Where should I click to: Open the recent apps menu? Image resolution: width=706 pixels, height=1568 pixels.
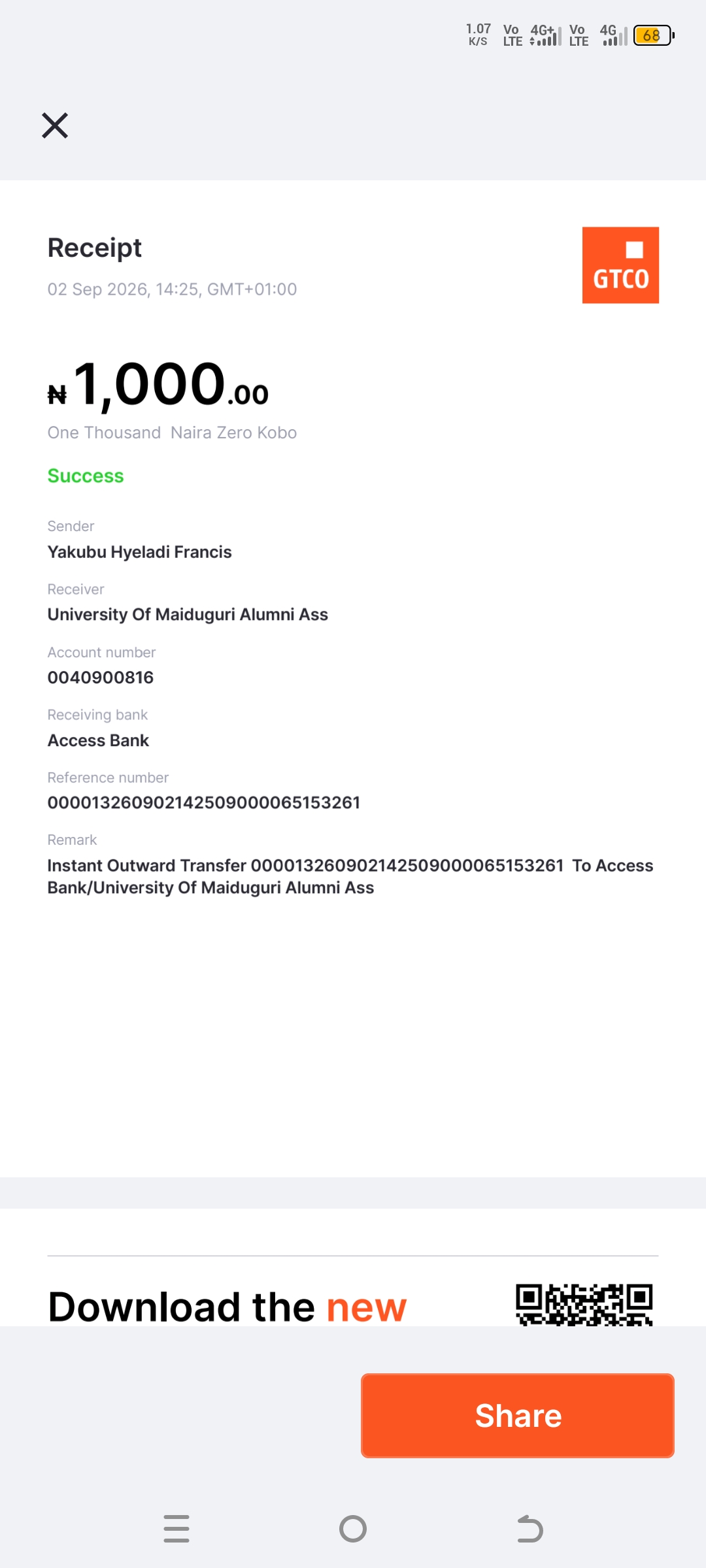pos(176,1529)
